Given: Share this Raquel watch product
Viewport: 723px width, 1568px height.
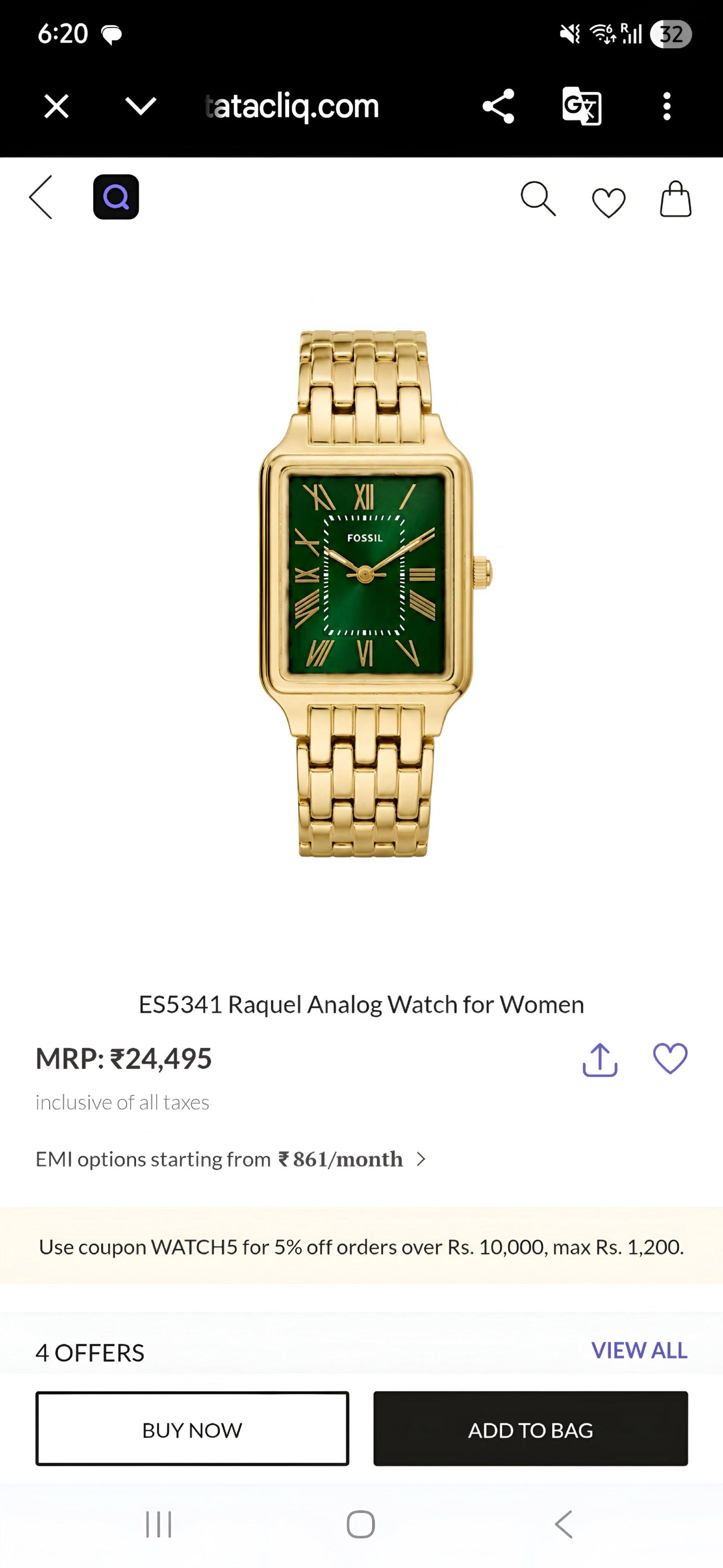Looking at the screenshot, I should pos(600,1060).
